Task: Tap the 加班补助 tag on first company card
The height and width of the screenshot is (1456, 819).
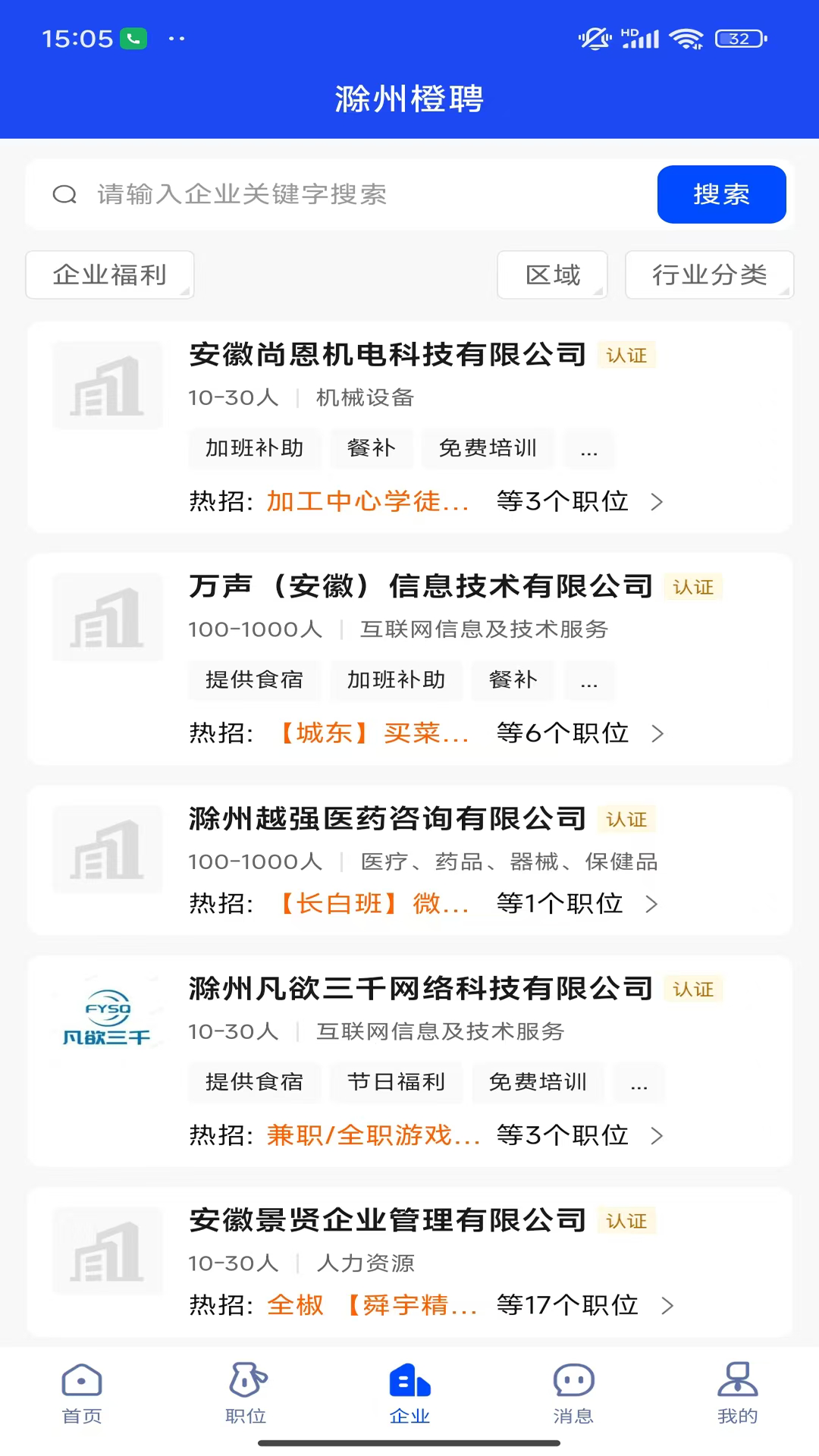Action: (x=255, y=448)
